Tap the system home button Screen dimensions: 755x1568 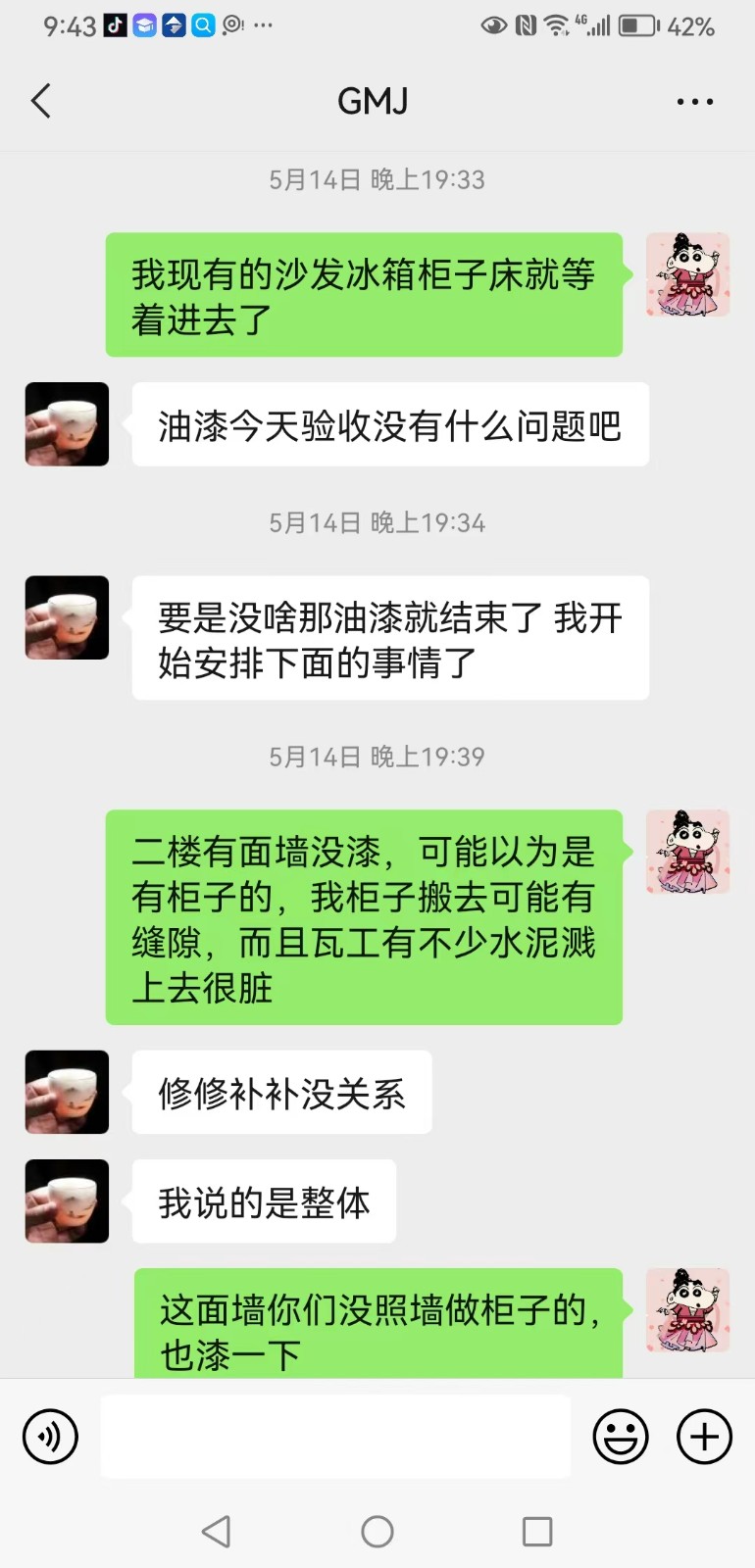(x=377, y=1531)
